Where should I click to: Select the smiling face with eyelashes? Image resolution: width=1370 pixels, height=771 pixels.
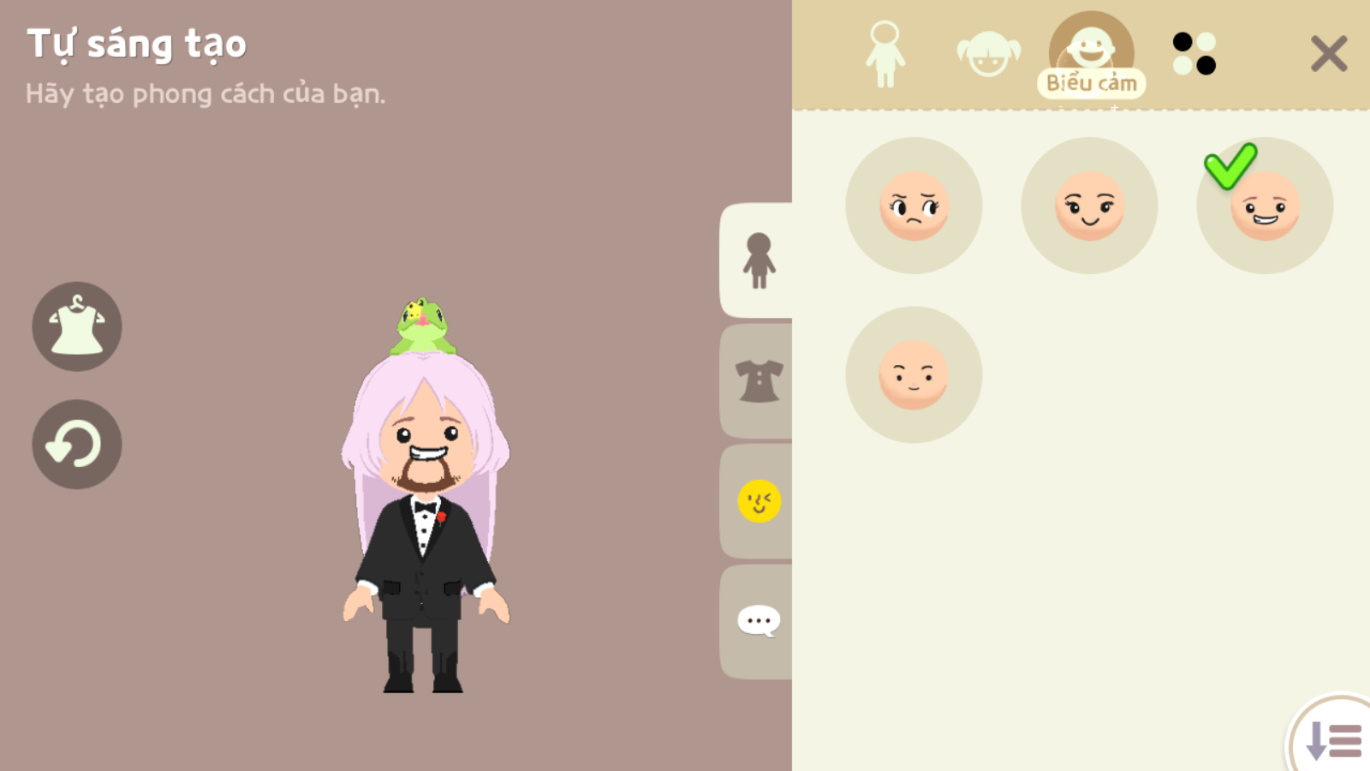(x=1089, y=206)
